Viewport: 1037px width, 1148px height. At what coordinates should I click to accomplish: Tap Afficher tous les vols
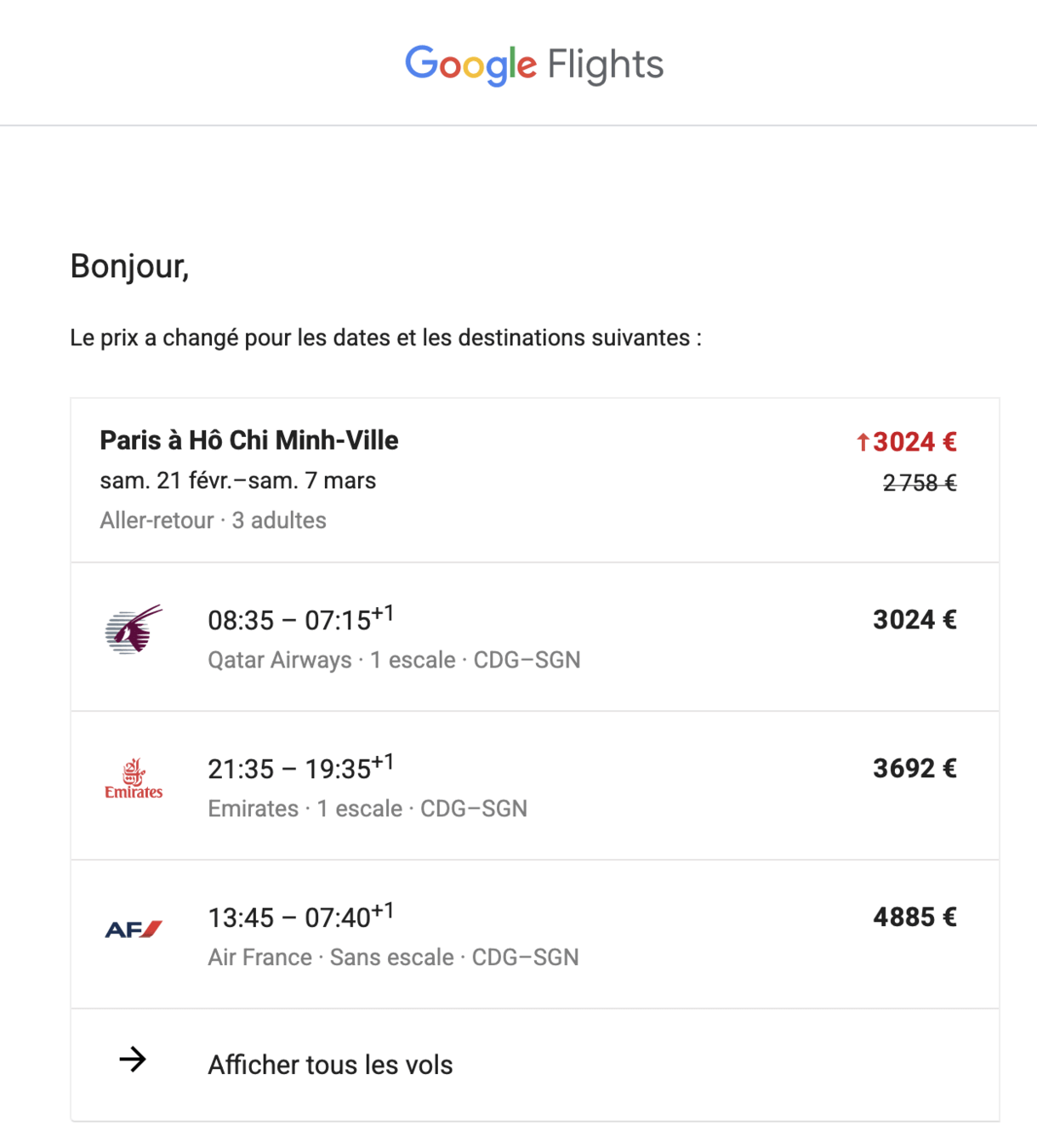[x=330, y=1065]
